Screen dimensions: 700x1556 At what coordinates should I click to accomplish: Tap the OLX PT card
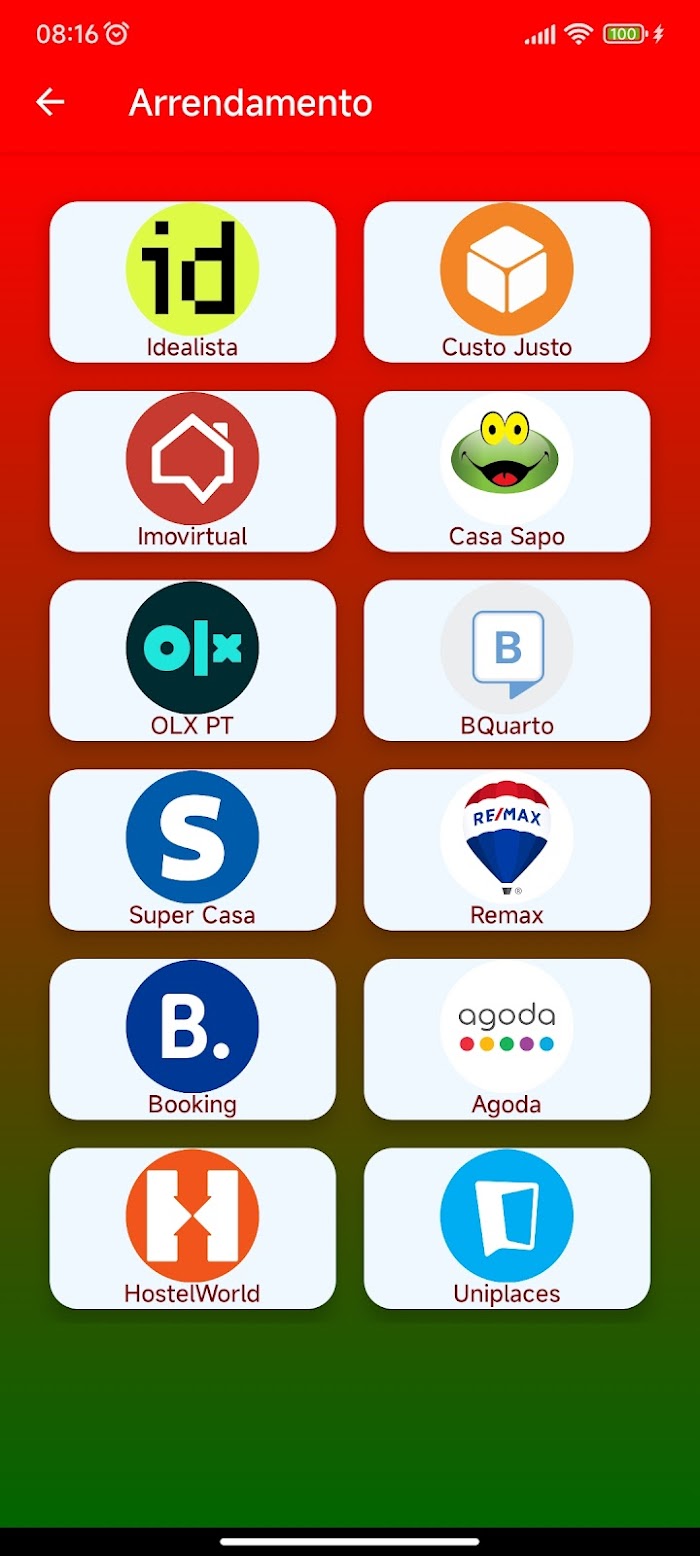tap(193, 660)
